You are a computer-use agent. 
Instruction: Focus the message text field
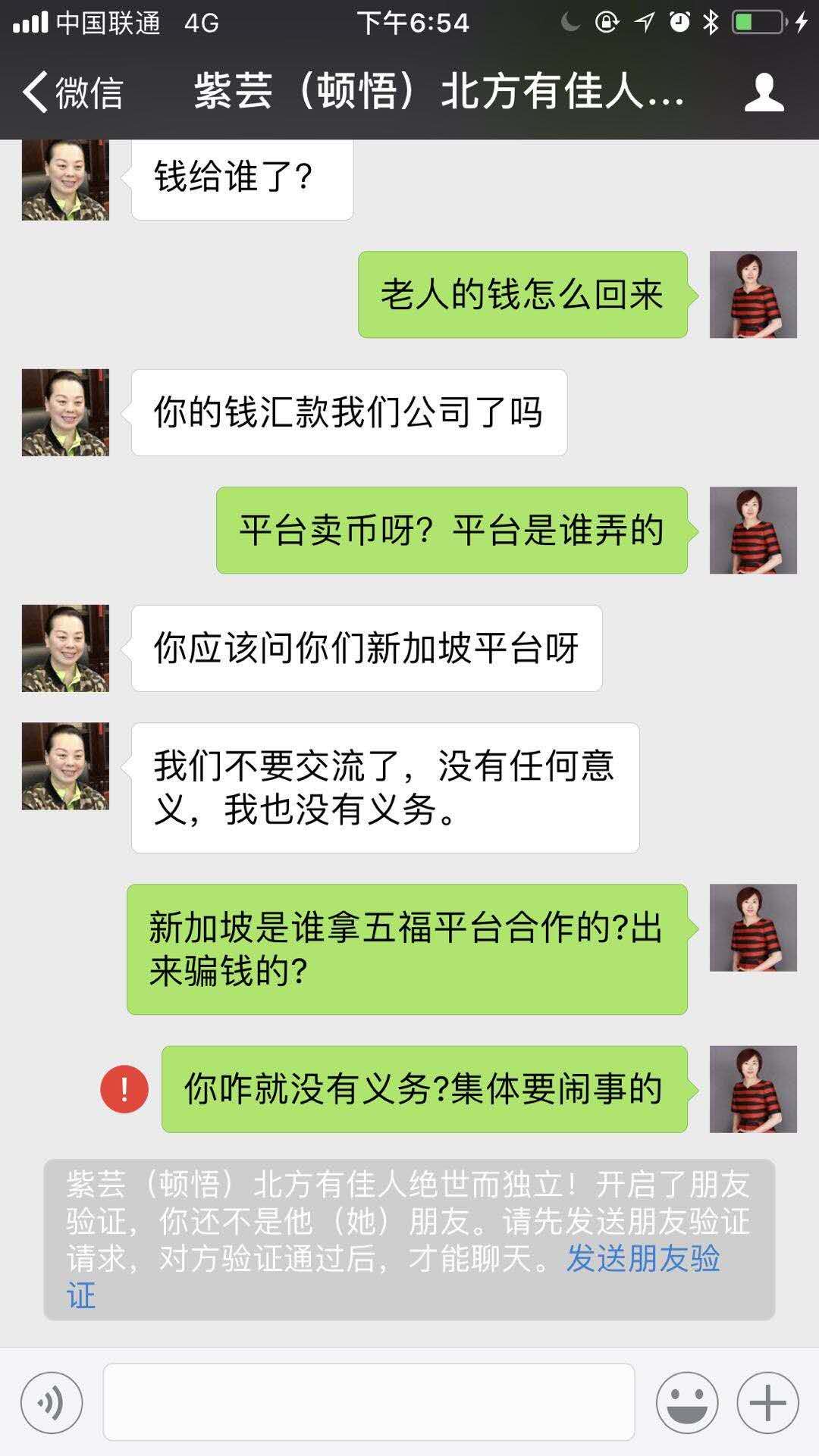(369, 1403)
